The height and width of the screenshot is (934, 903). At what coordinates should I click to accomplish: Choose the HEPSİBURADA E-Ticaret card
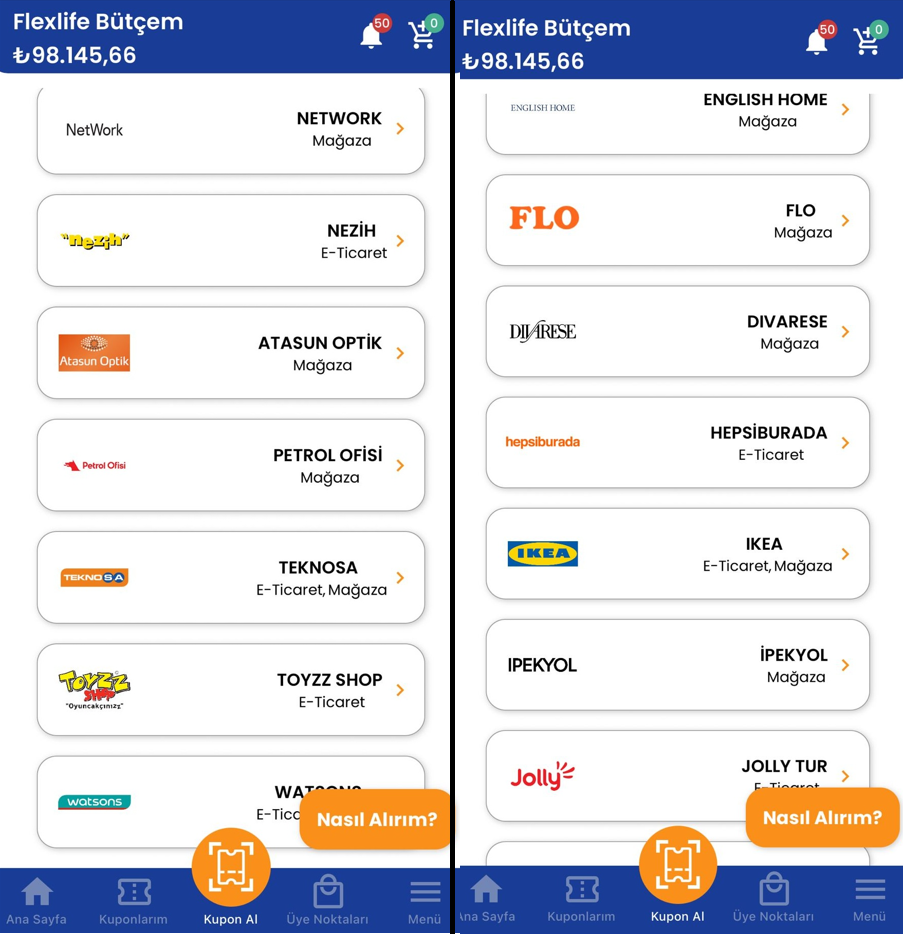tap(677, 442)
